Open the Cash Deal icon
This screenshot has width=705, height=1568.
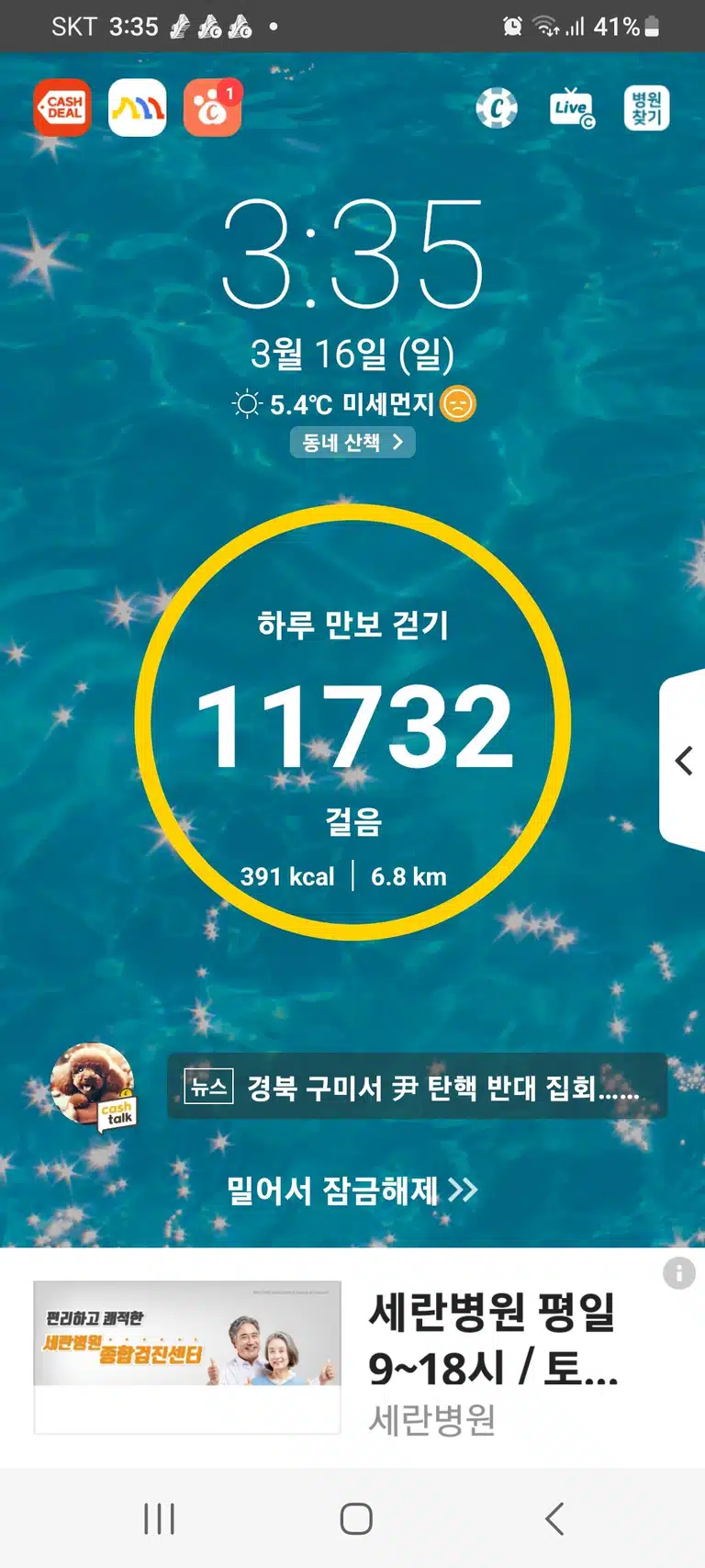pyautogui.click(x=62, y=108)
